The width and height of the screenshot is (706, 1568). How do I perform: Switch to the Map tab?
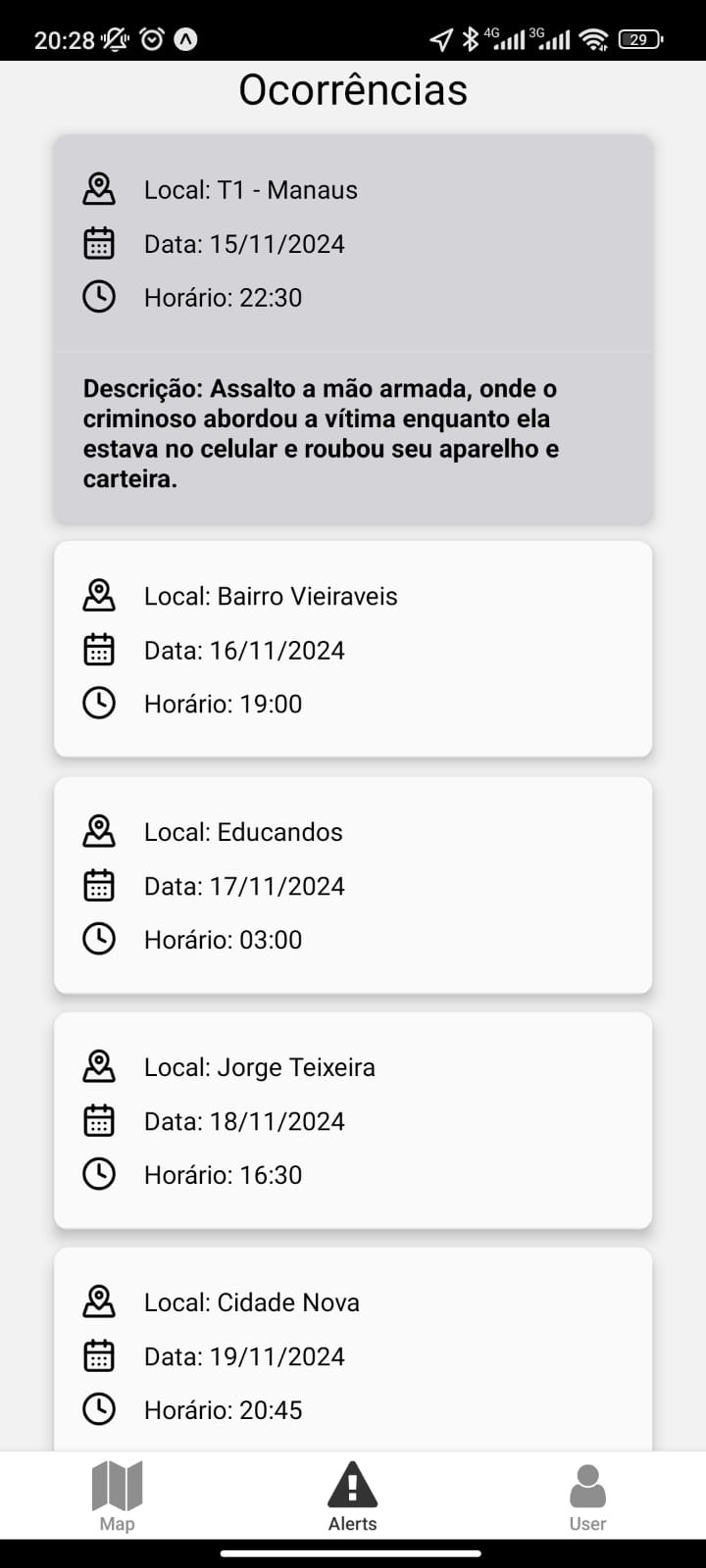118,1496
